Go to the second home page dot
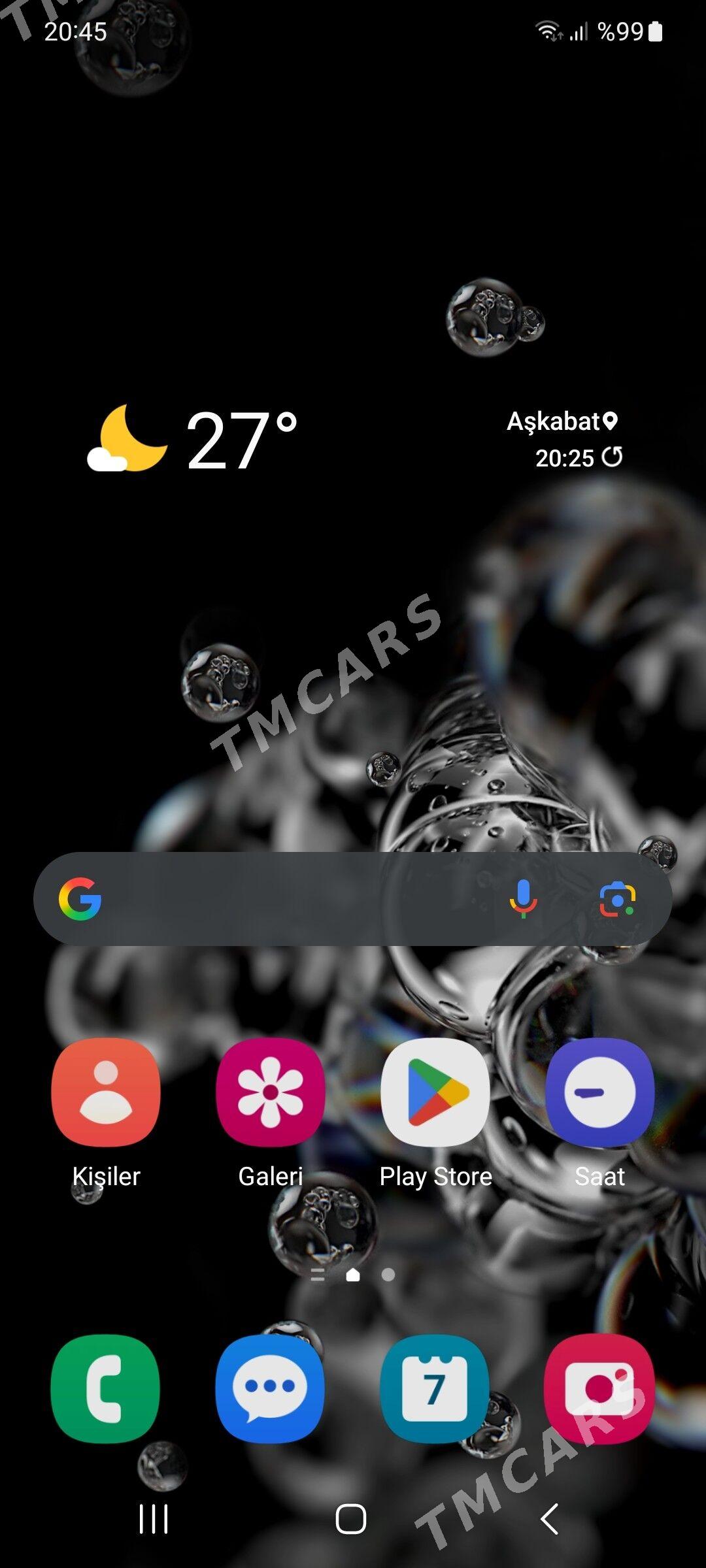706x1568 pixels. (388, 1275)
